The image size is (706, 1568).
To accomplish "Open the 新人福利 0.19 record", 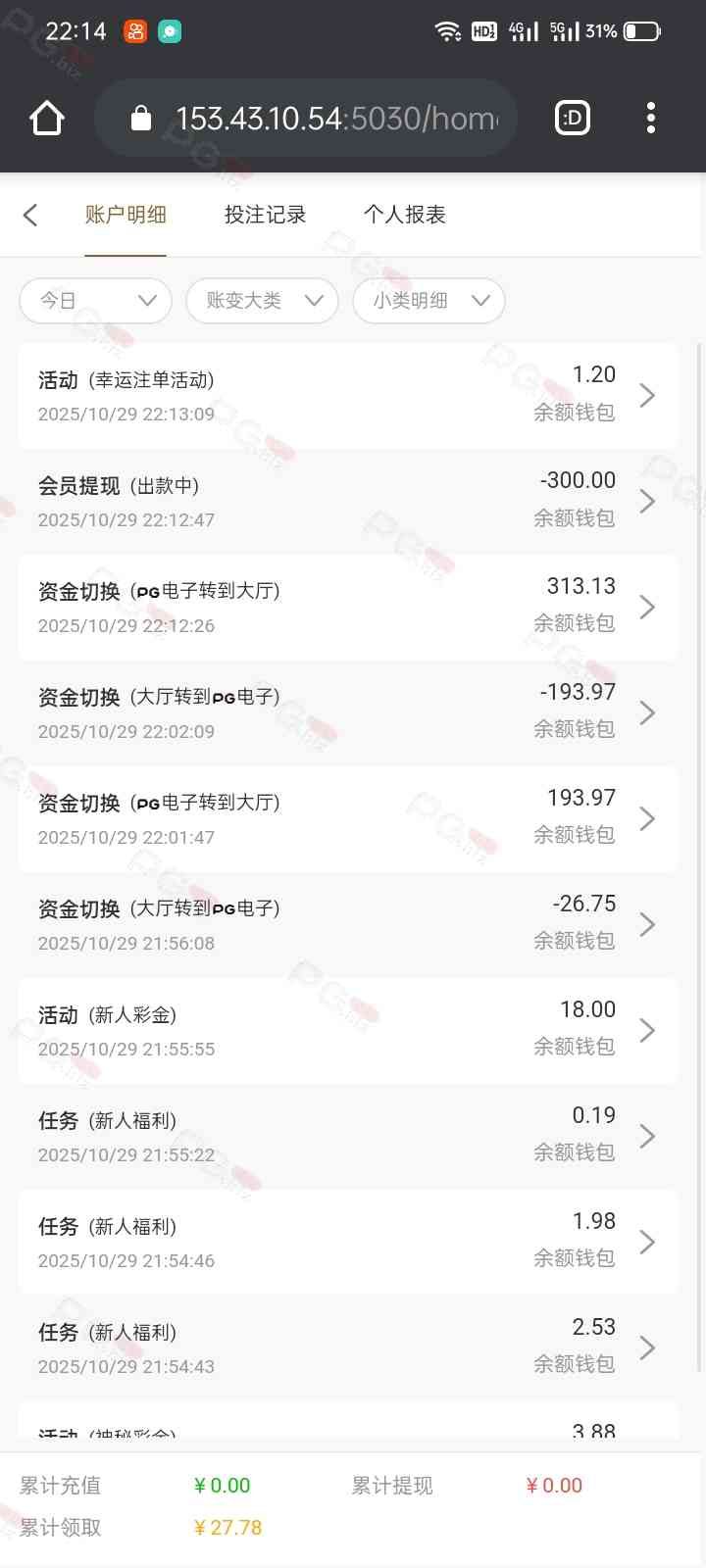I will tap(347, 1137).
